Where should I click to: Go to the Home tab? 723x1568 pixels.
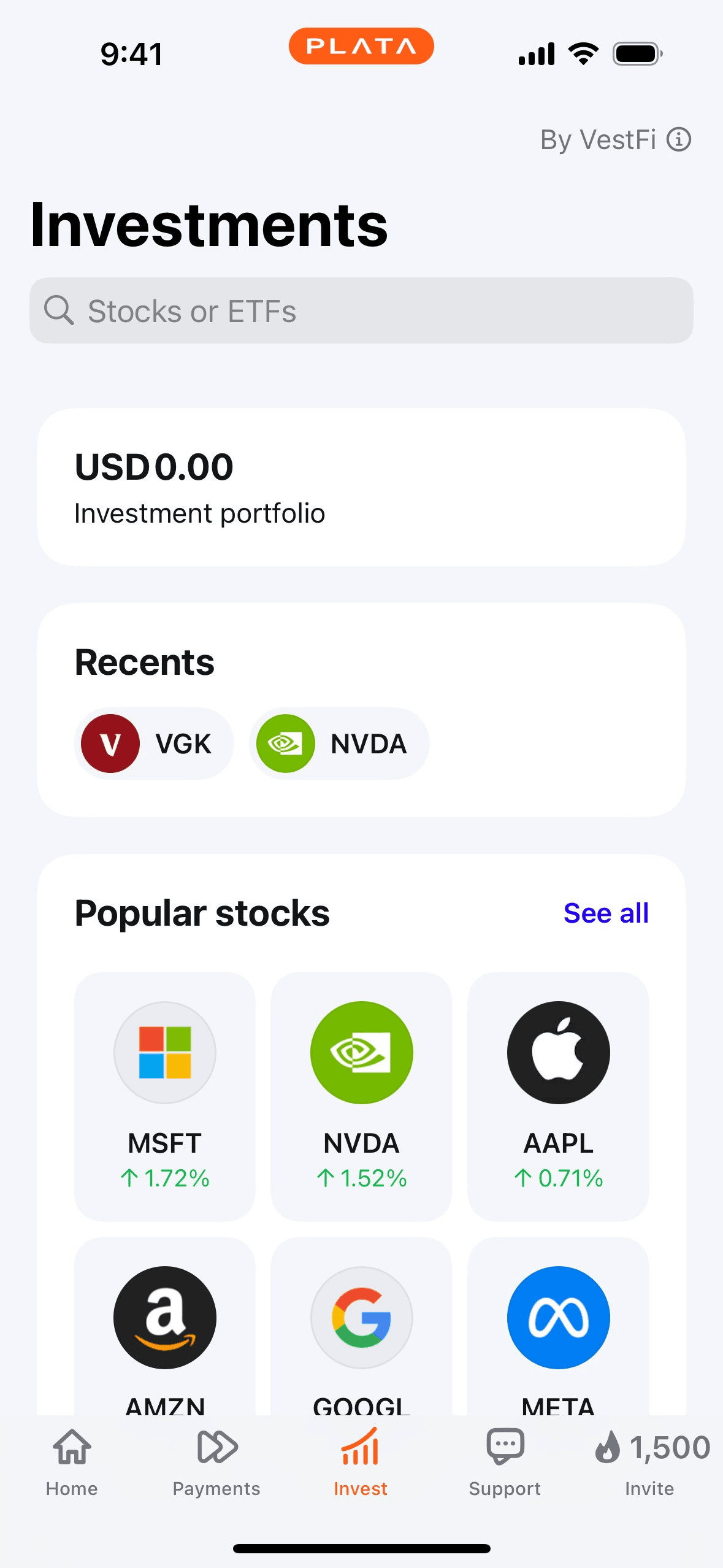click(x=72, y=1461)
